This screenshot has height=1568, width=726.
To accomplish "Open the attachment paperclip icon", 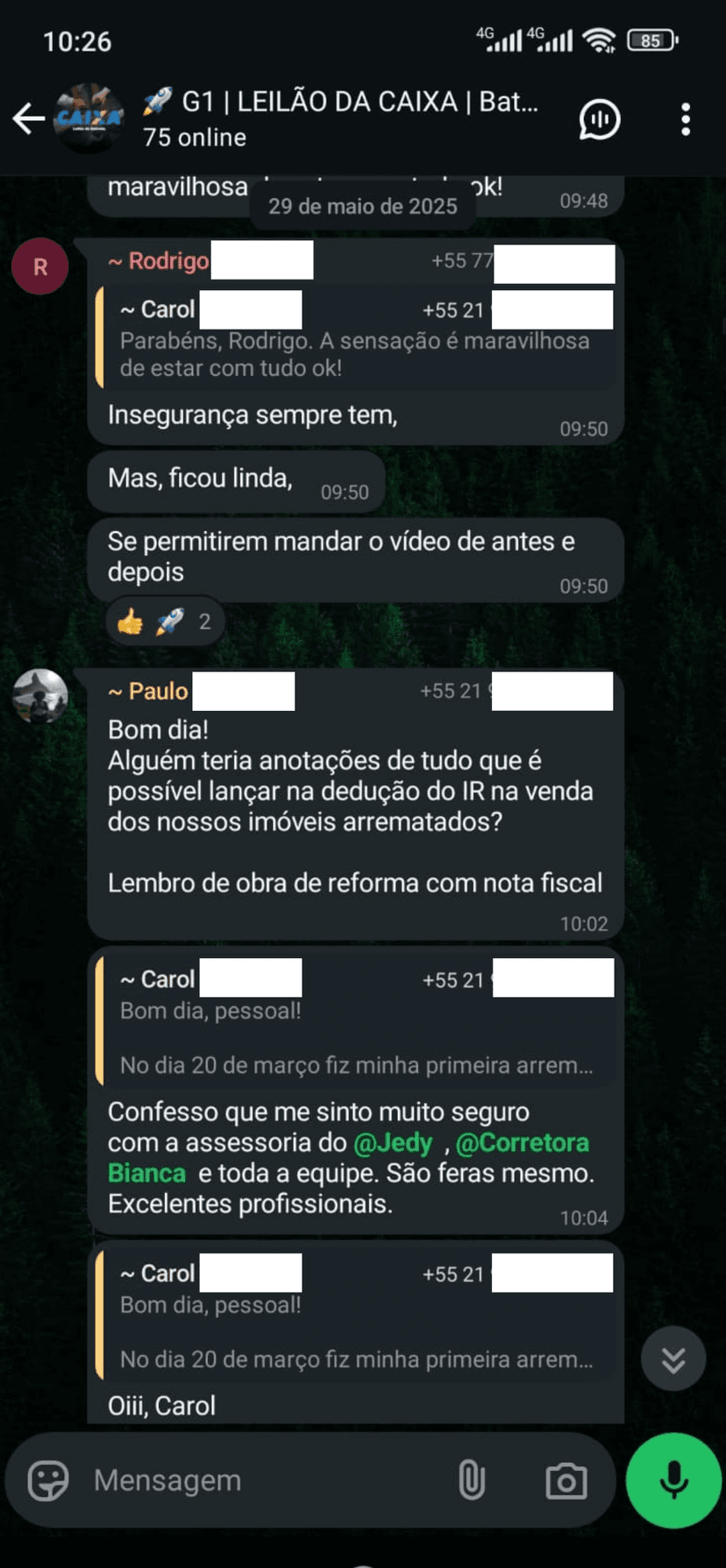I will (x=473, y=1479).
